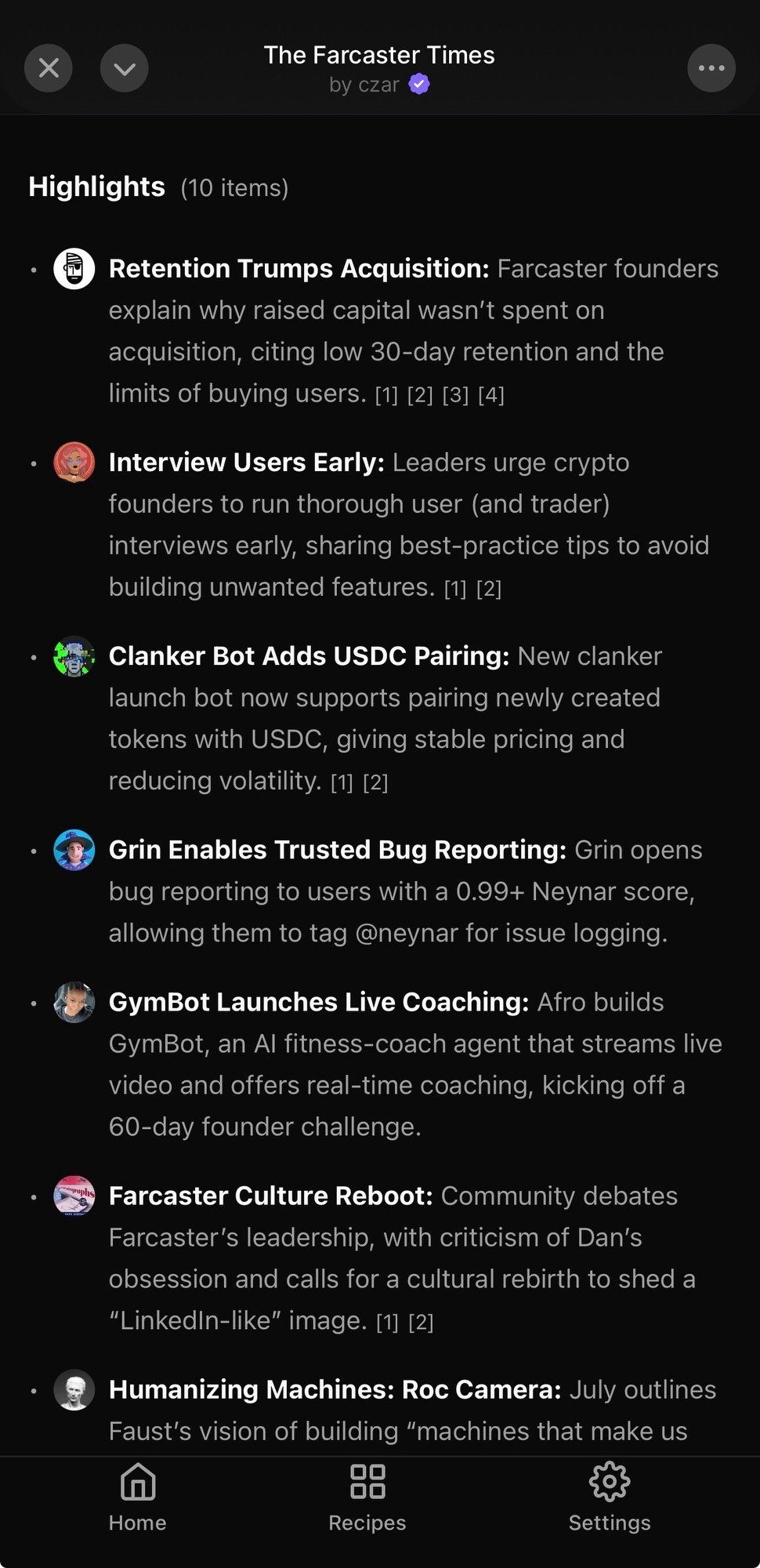Image resolution: width=760 pixels, height=1568 pixels.
Task: Open reference [1] under Clanker Bot Adds USDC
Action: click(x=342, y=782)
